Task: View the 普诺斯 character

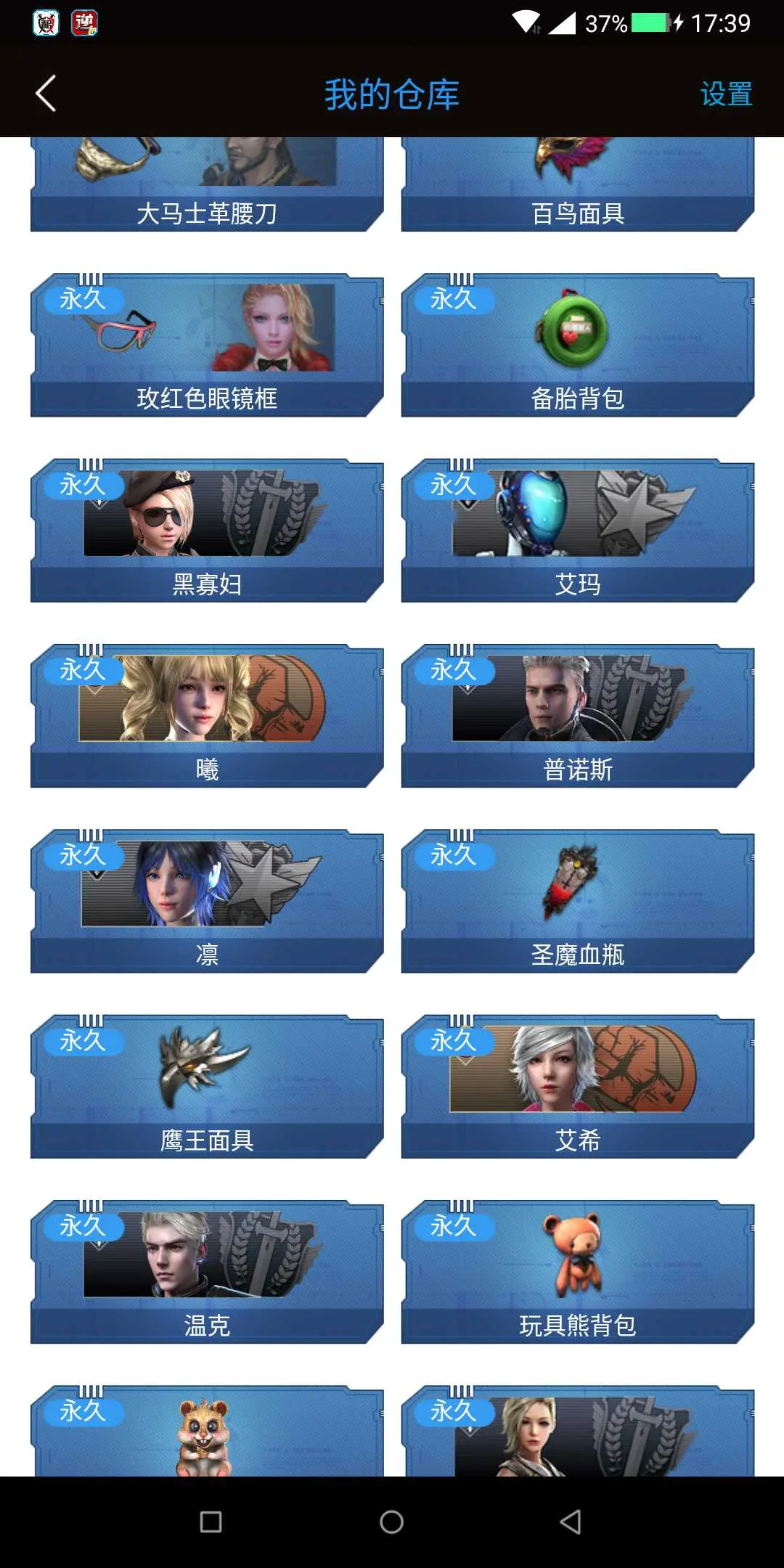Action: [x=577, y=715]
